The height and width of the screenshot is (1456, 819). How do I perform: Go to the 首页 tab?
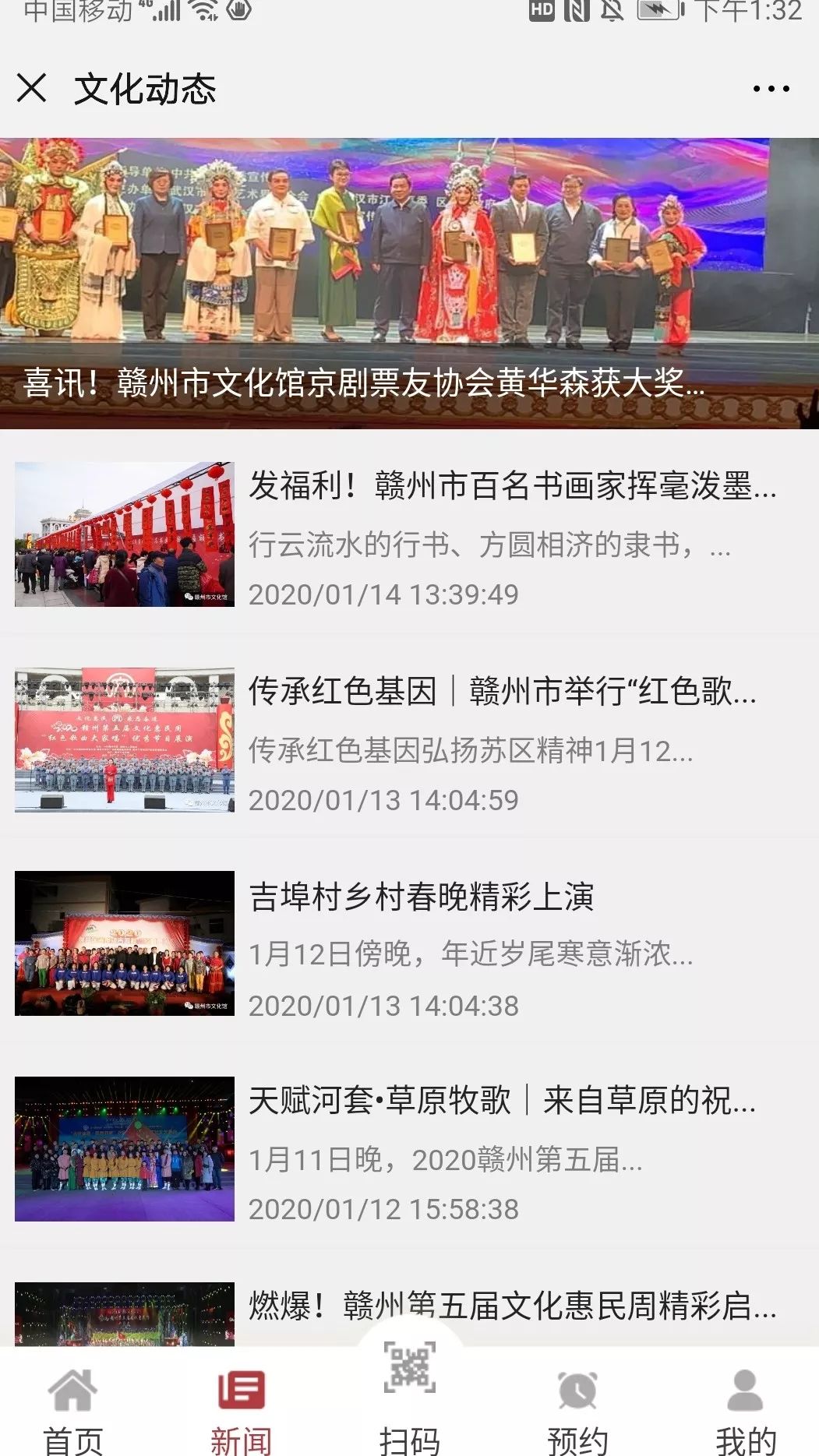[x=73, y=1409]
